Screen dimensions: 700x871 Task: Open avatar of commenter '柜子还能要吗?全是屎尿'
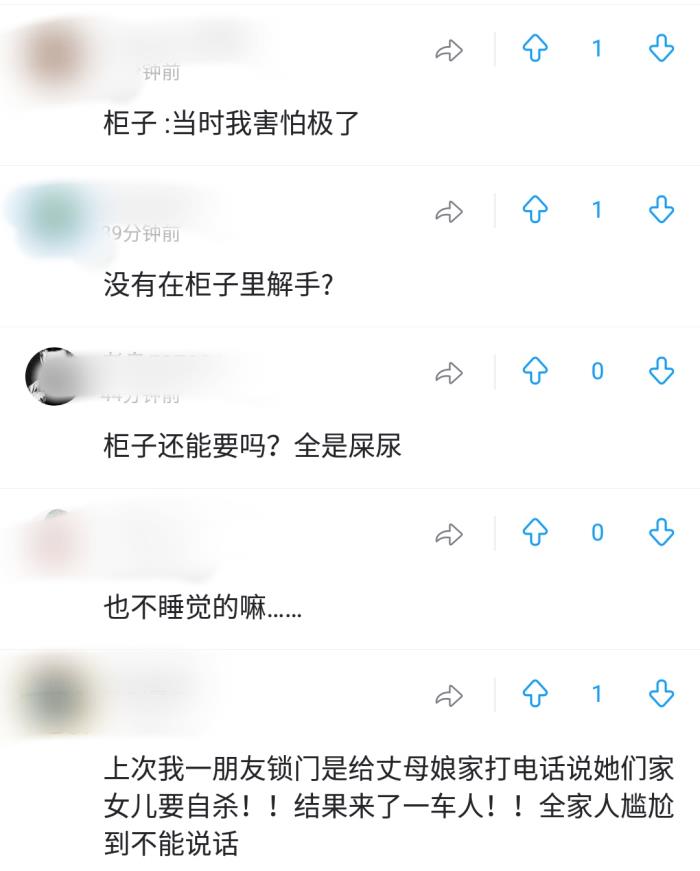52,377
